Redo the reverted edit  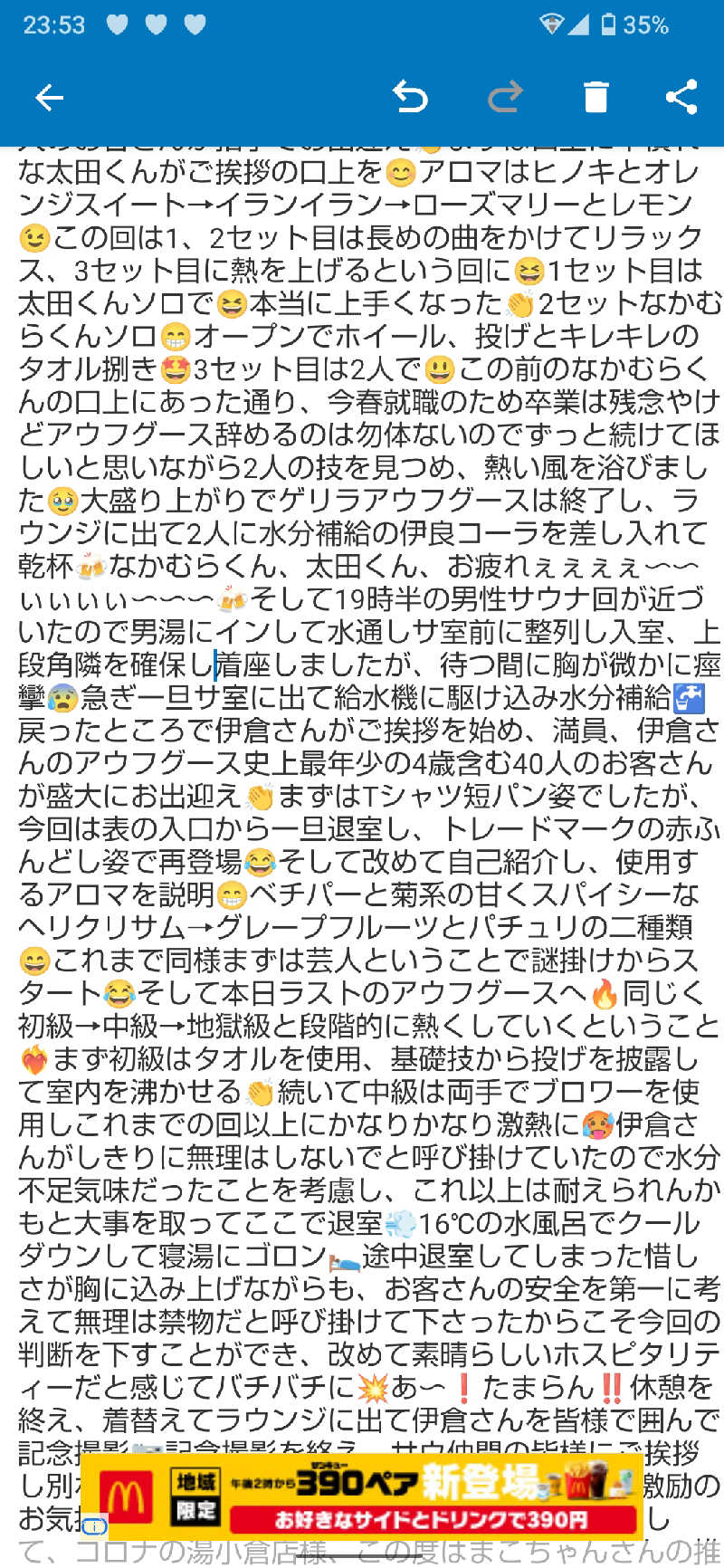pyautogui.click(x=504, y=98)
